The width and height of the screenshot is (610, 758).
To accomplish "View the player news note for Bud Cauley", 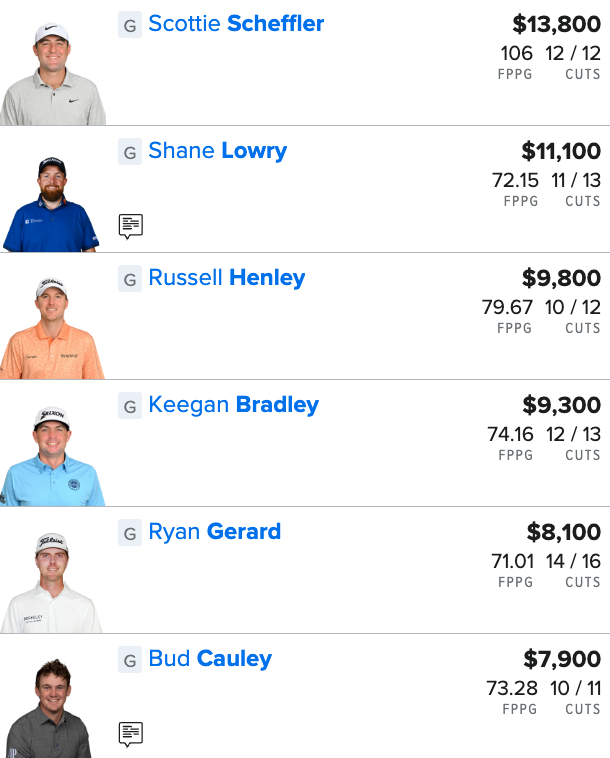I will tap(130, 734).
